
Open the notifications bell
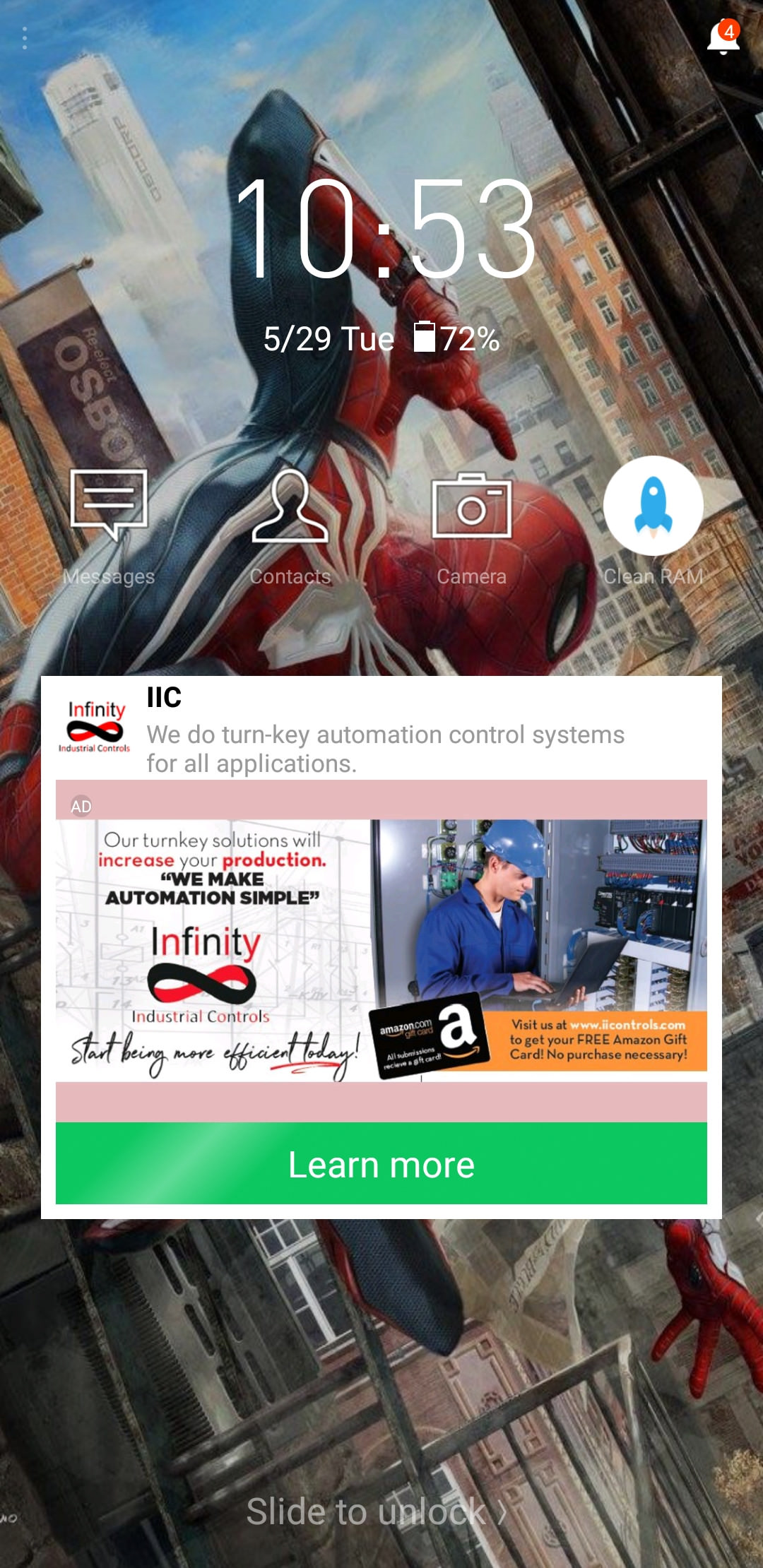(x=723, y=37)
